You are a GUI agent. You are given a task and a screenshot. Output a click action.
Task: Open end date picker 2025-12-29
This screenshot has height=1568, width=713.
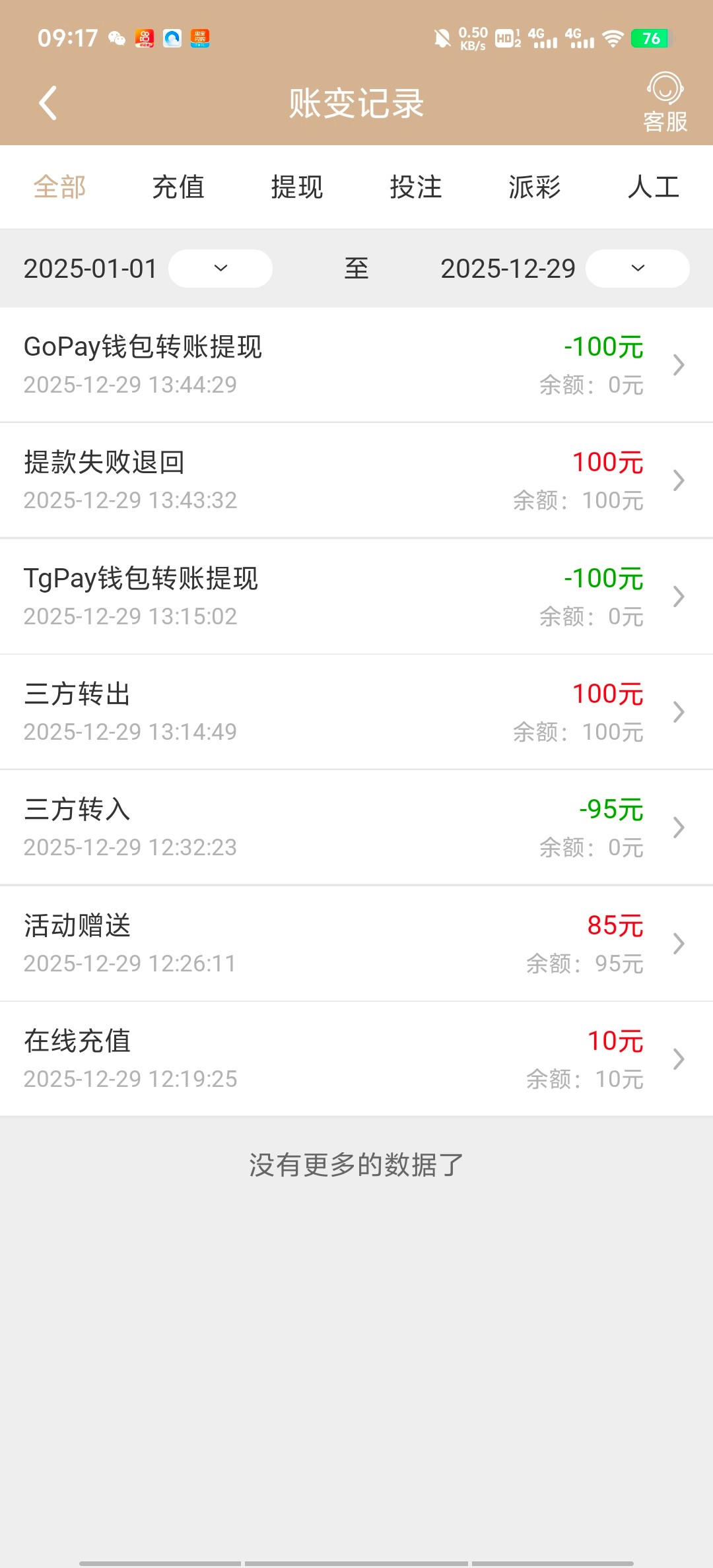click(x=637, y=269)
